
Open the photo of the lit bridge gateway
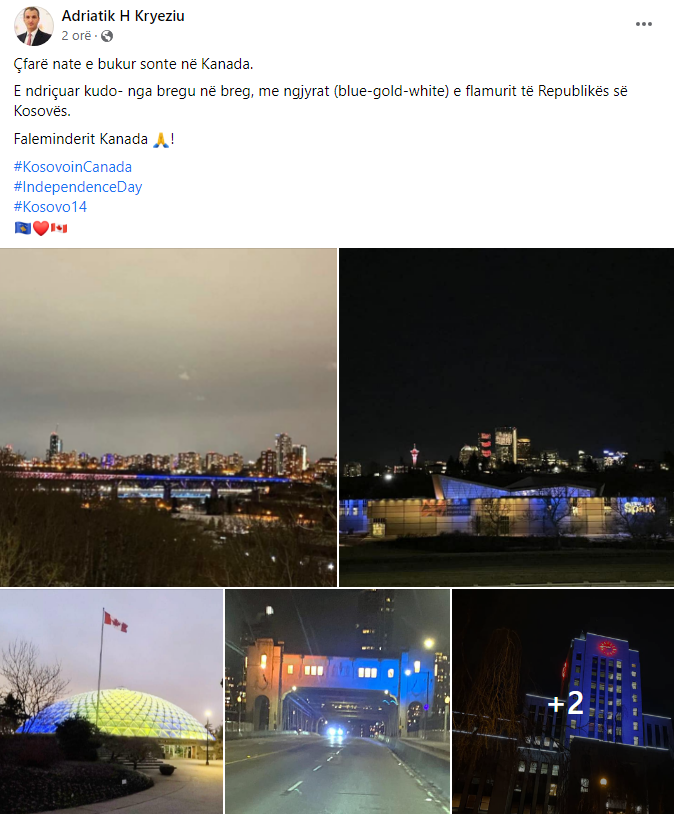click(x=337, y=701)
